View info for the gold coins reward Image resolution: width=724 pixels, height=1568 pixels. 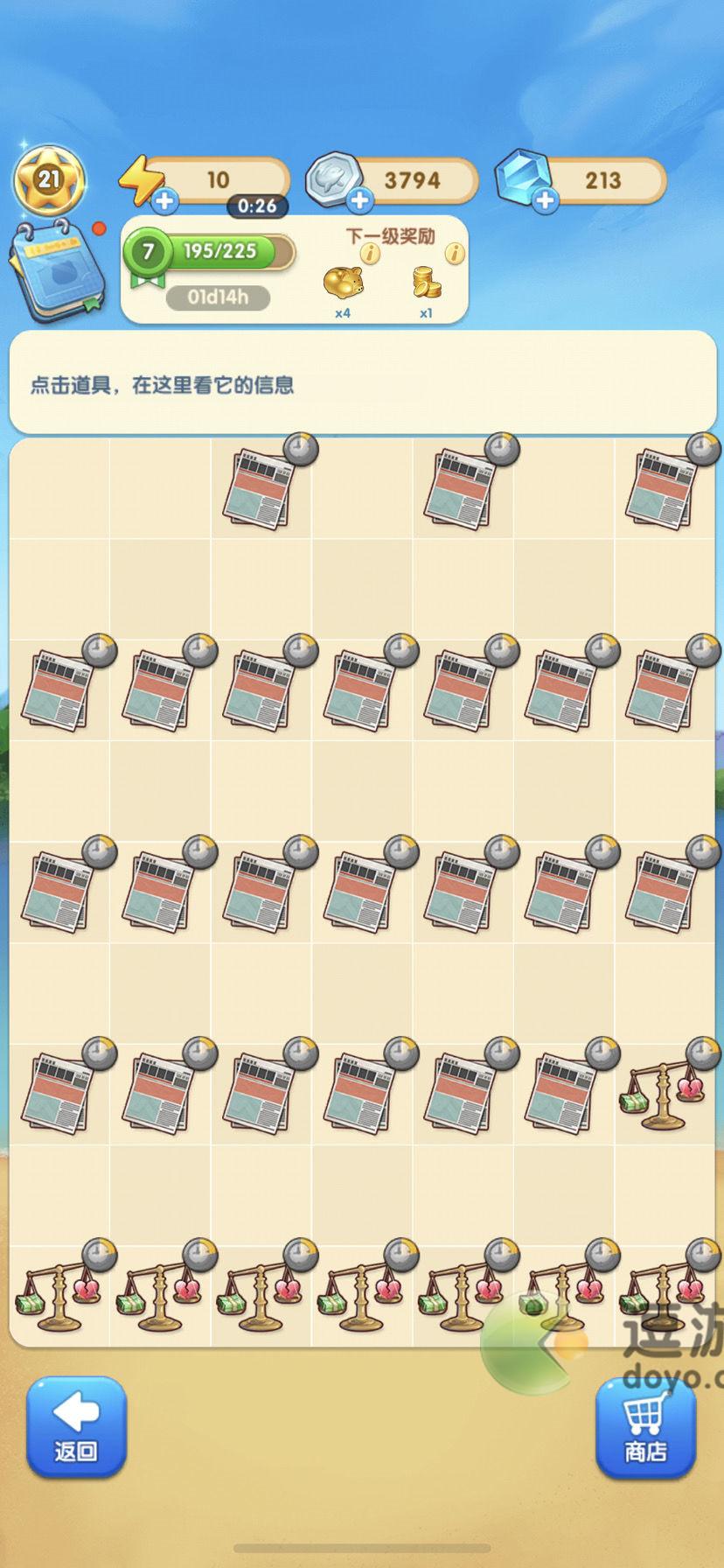point(454,255)
